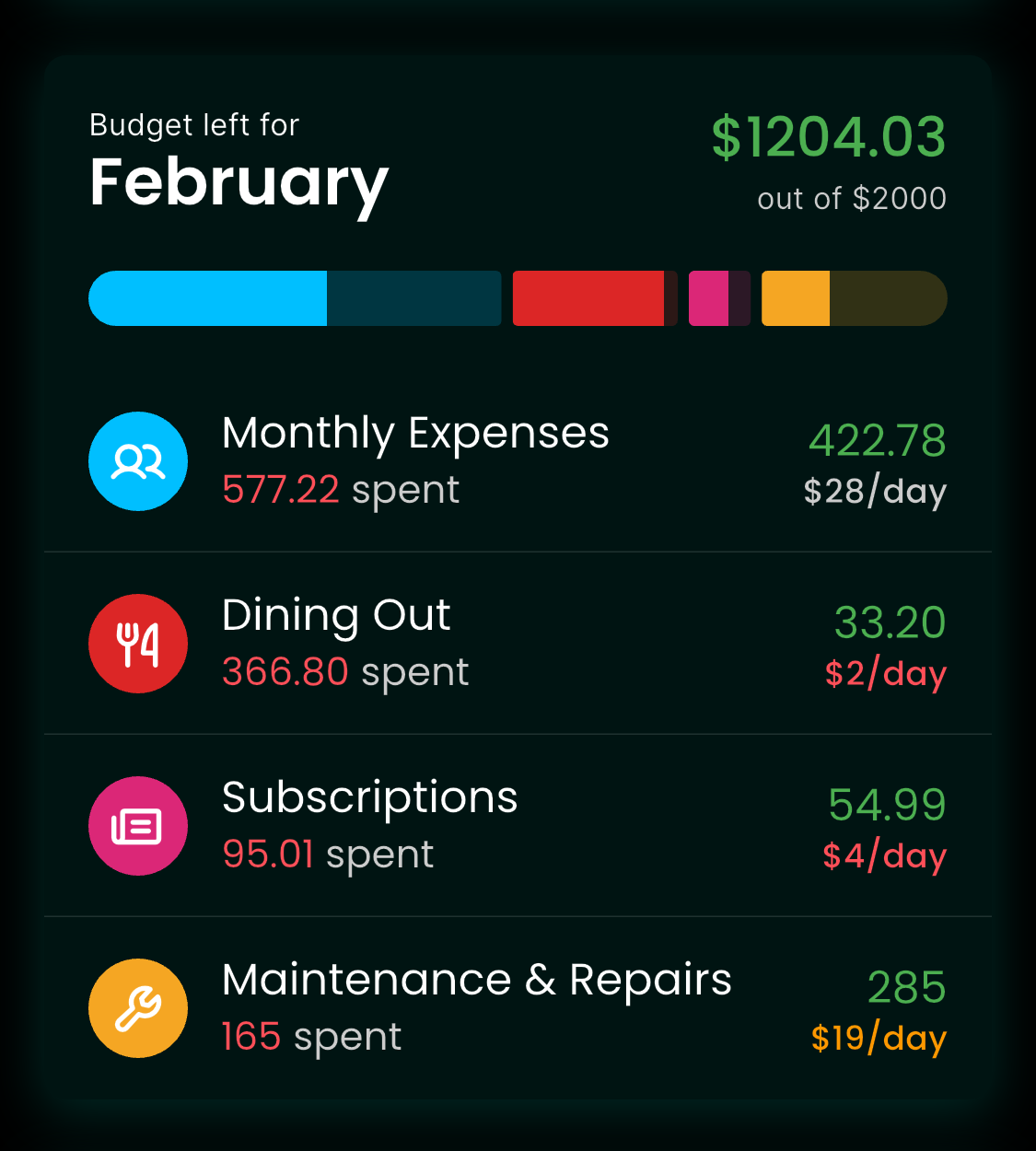Select the 366.80 spent value
Image resolution: width=1036 pixels, height=1151 pixels.
click(284, 673)
